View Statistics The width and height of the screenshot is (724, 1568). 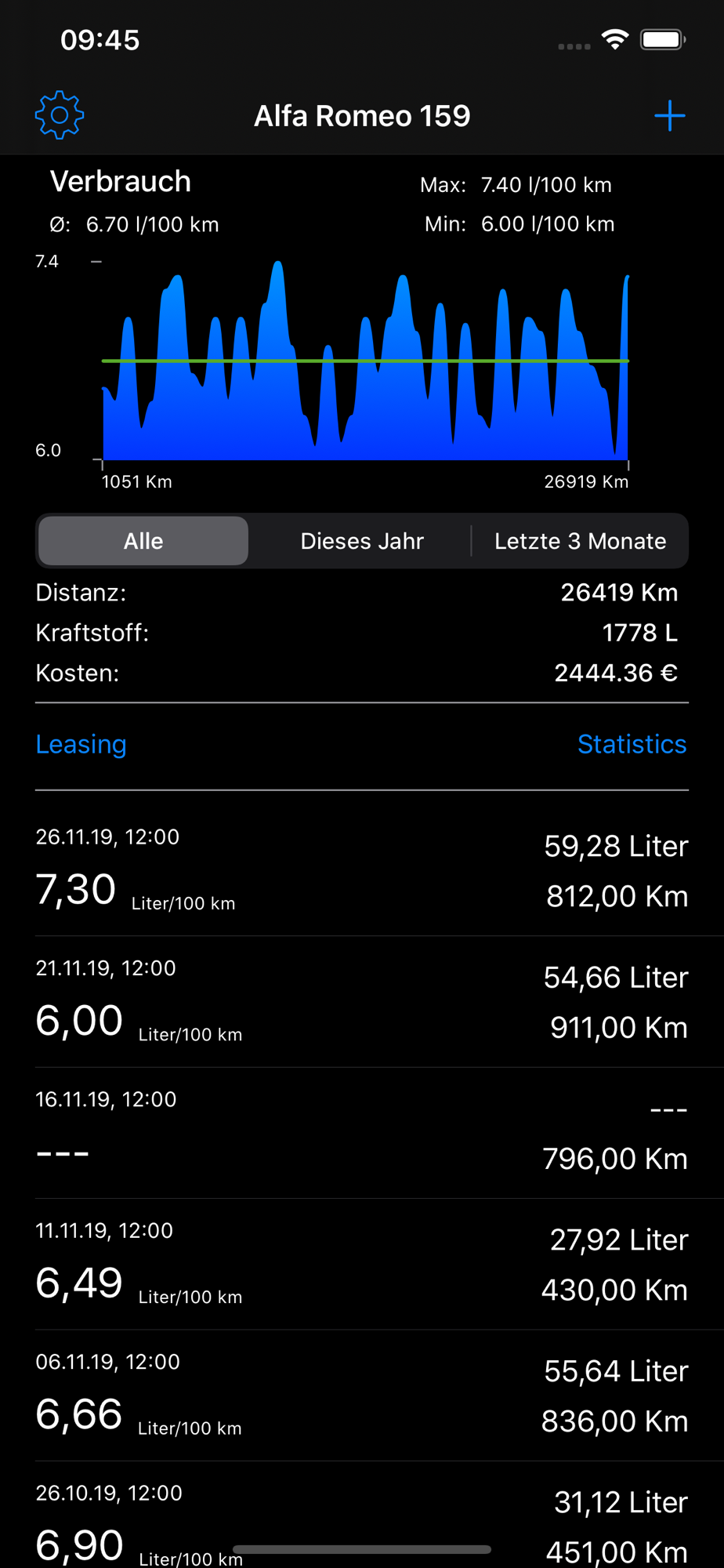(x=632, y=744)
